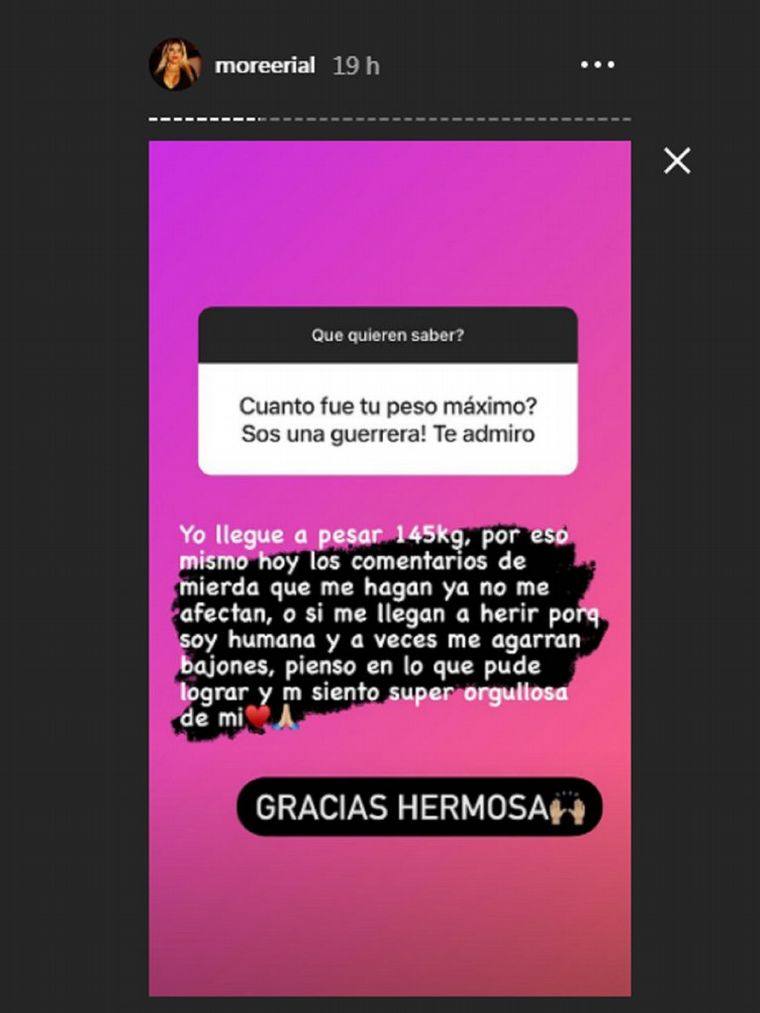
Task: Open the story options menu
Action: (597, 65)
